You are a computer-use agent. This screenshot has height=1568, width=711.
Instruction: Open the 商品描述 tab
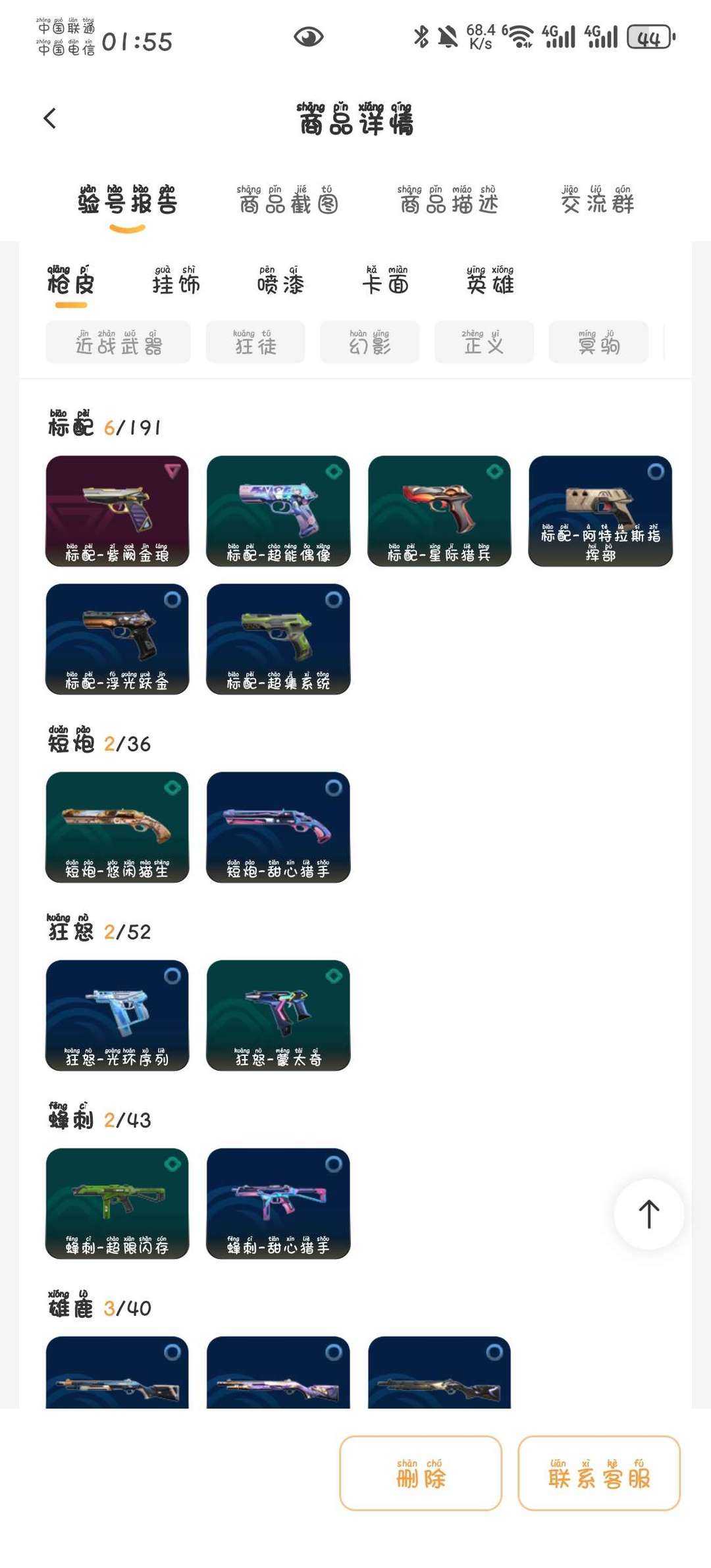(x=449, y=201)
